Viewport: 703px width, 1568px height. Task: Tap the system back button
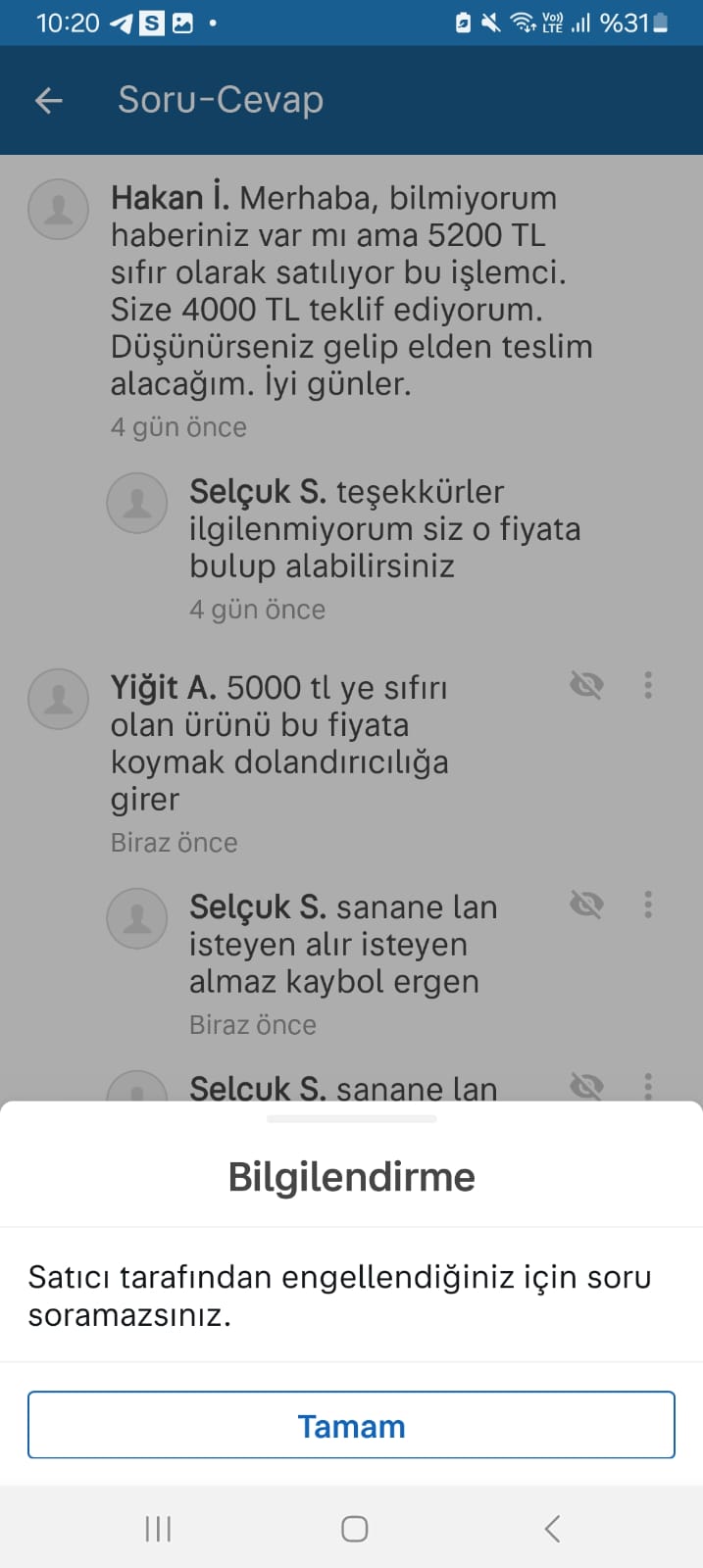(x=552, y=1528)
